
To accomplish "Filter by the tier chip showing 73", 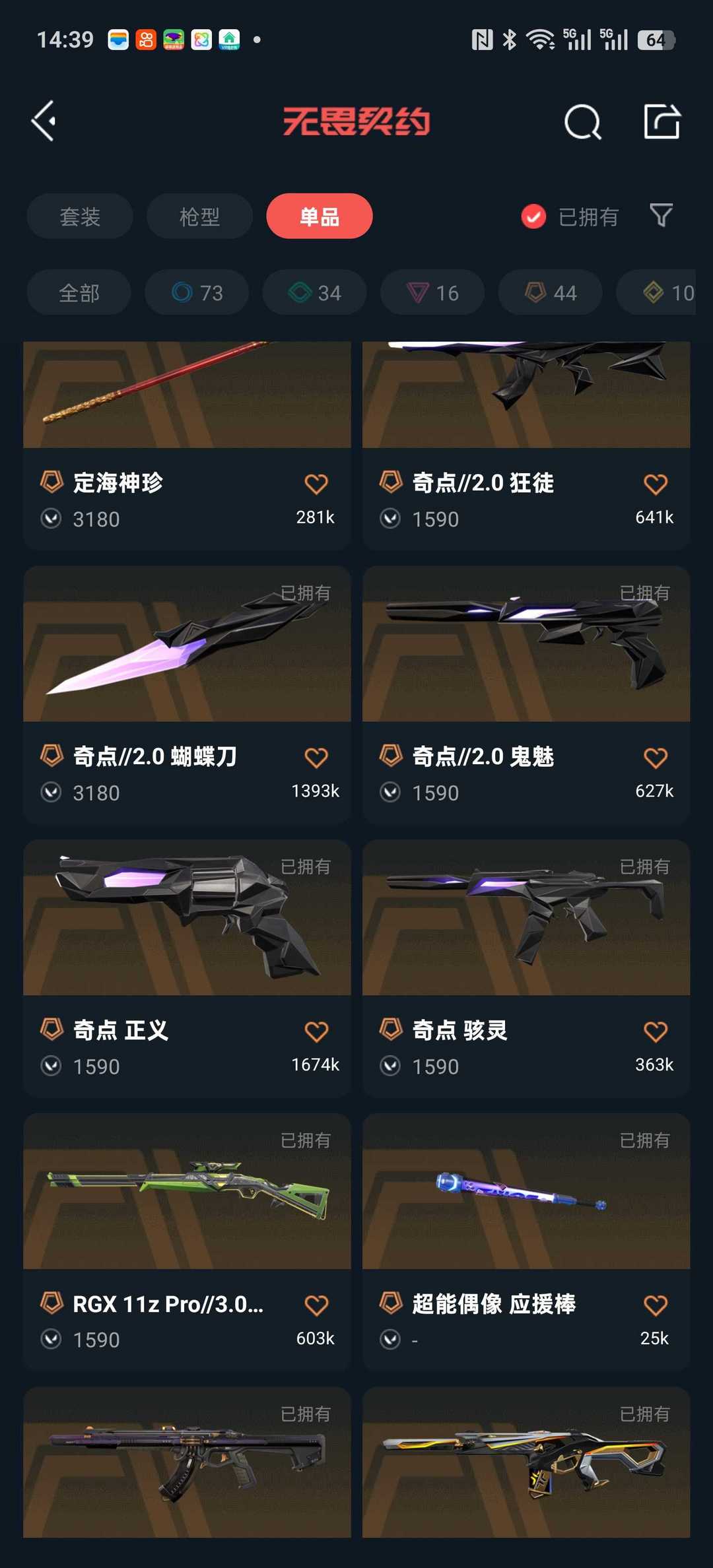I will click(197, 292).
